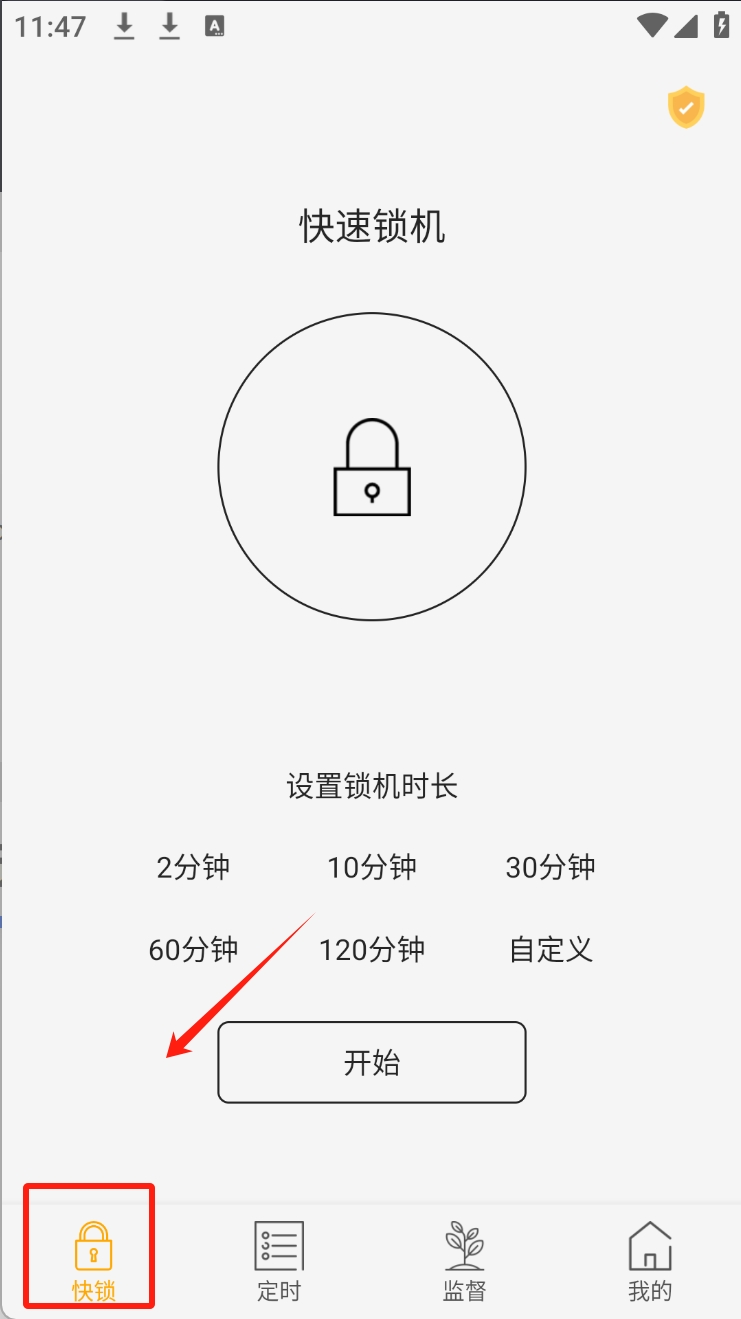Set lock duration to 30分钟

click(550, 867)
